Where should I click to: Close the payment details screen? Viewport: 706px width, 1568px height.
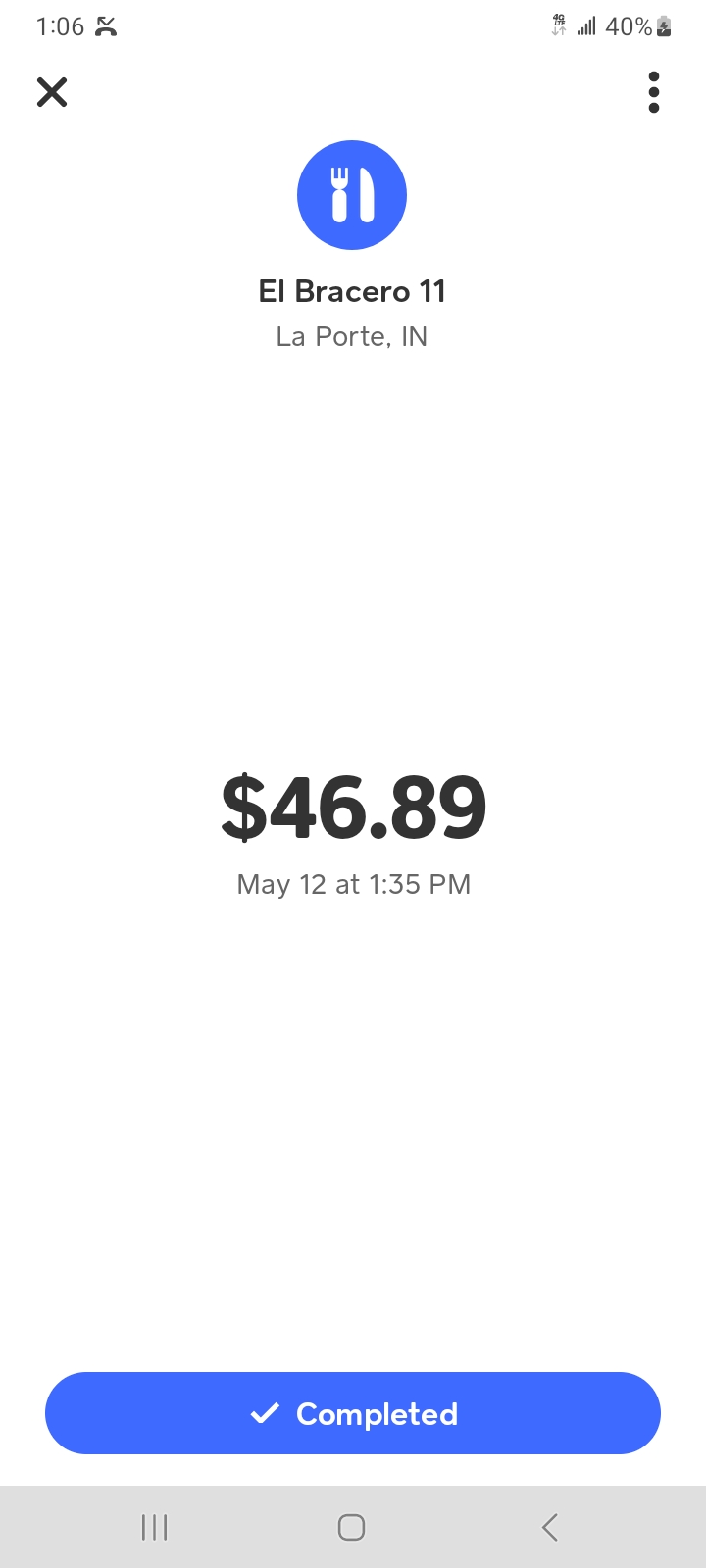pos(52,92)
